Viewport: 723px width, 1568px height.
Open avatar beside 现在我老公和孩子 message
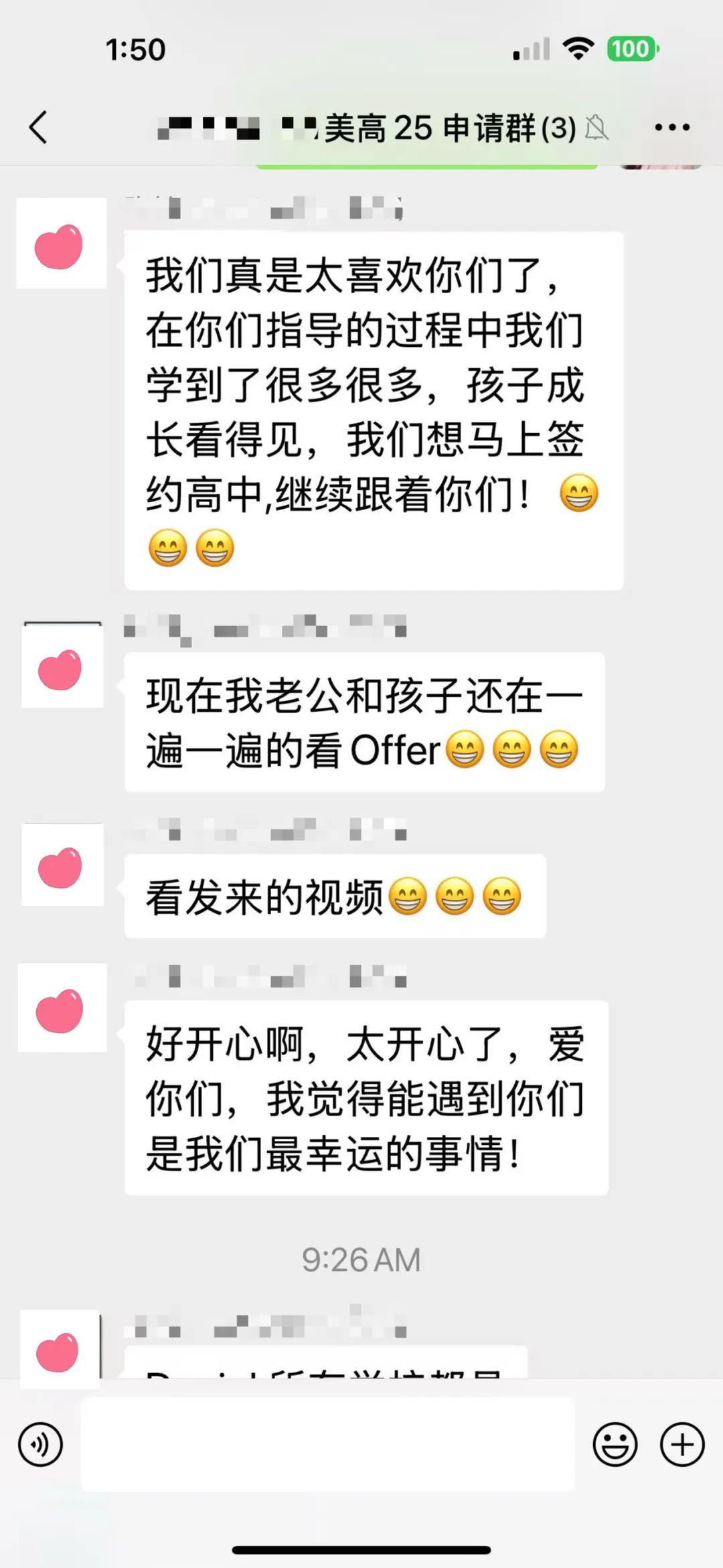point(62,665)
